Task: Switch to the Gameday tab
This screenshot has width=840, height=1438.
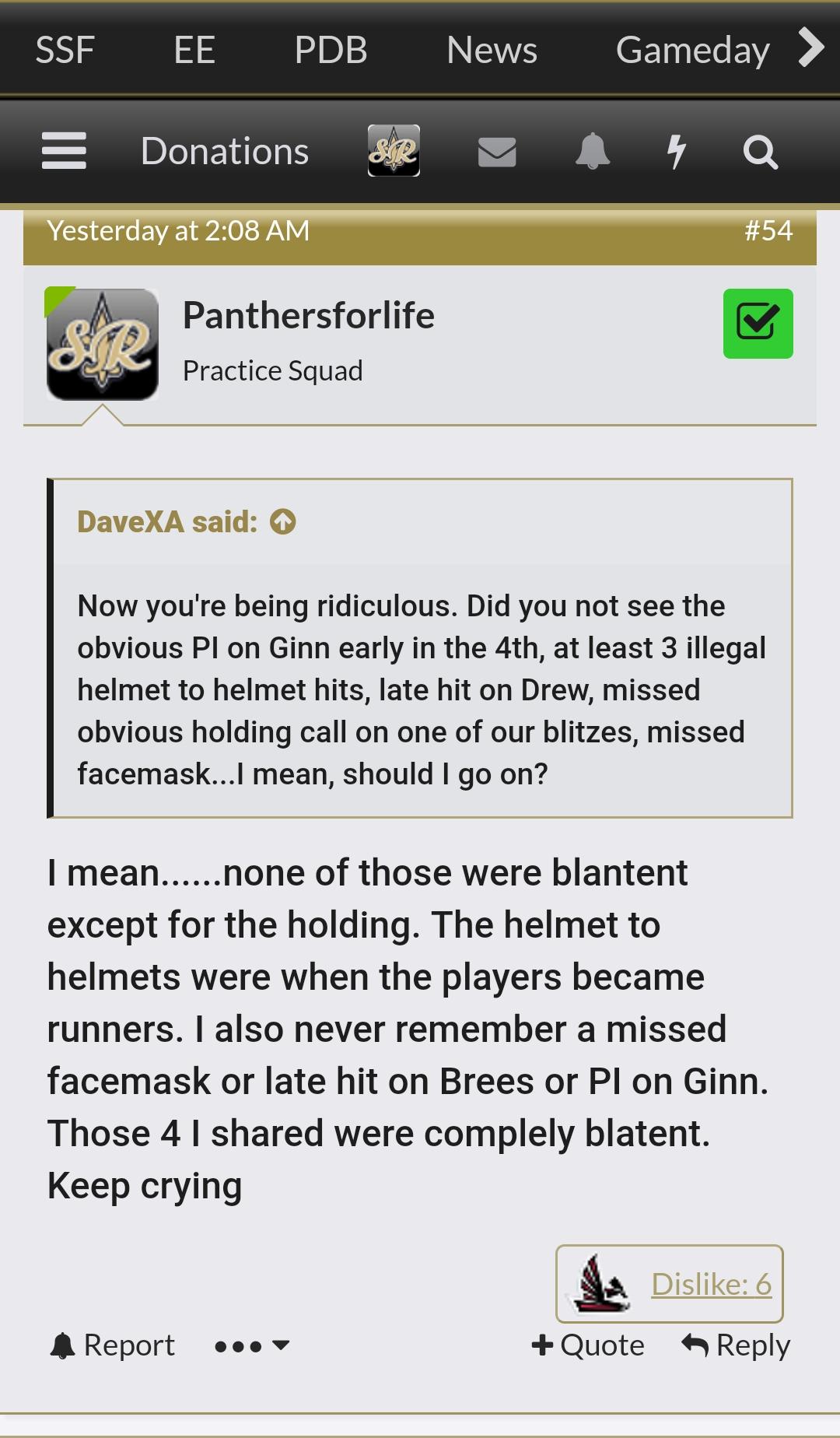Action: click(692, 50)
